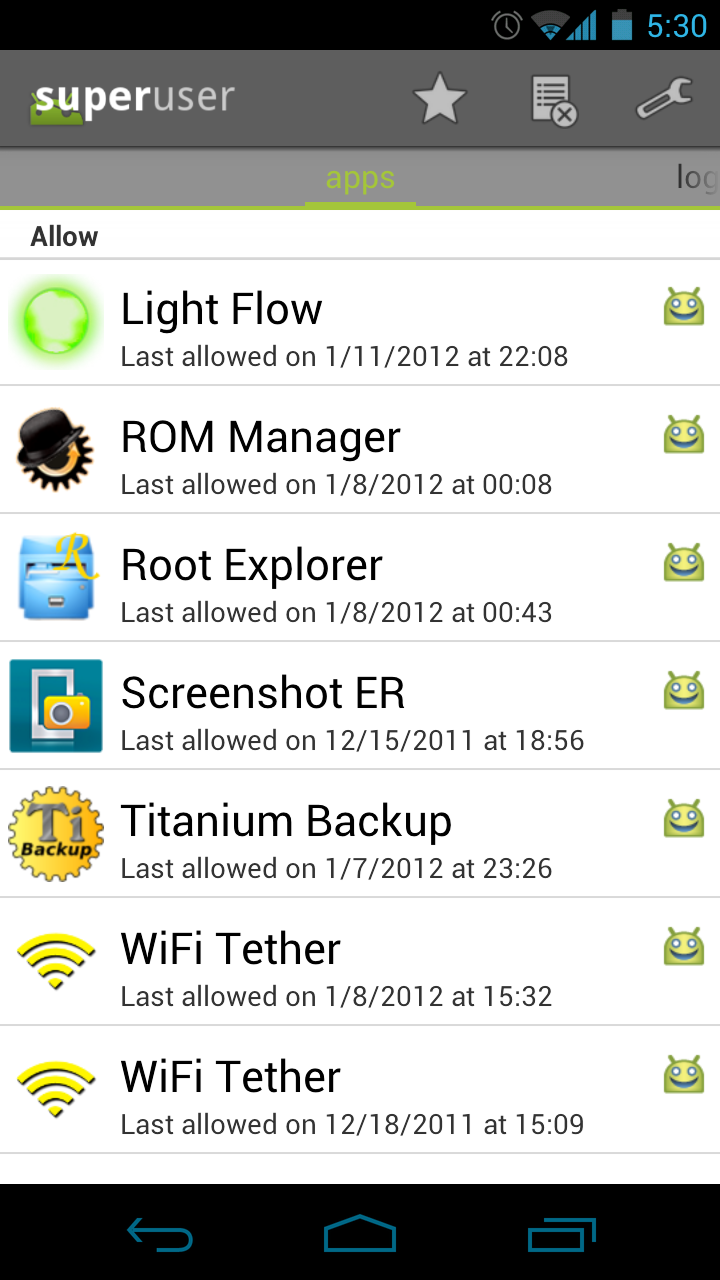The width and height of the screenshot is (720, 1280).
Task: Open the Light Flow entry
Action: tap(360, 323)
